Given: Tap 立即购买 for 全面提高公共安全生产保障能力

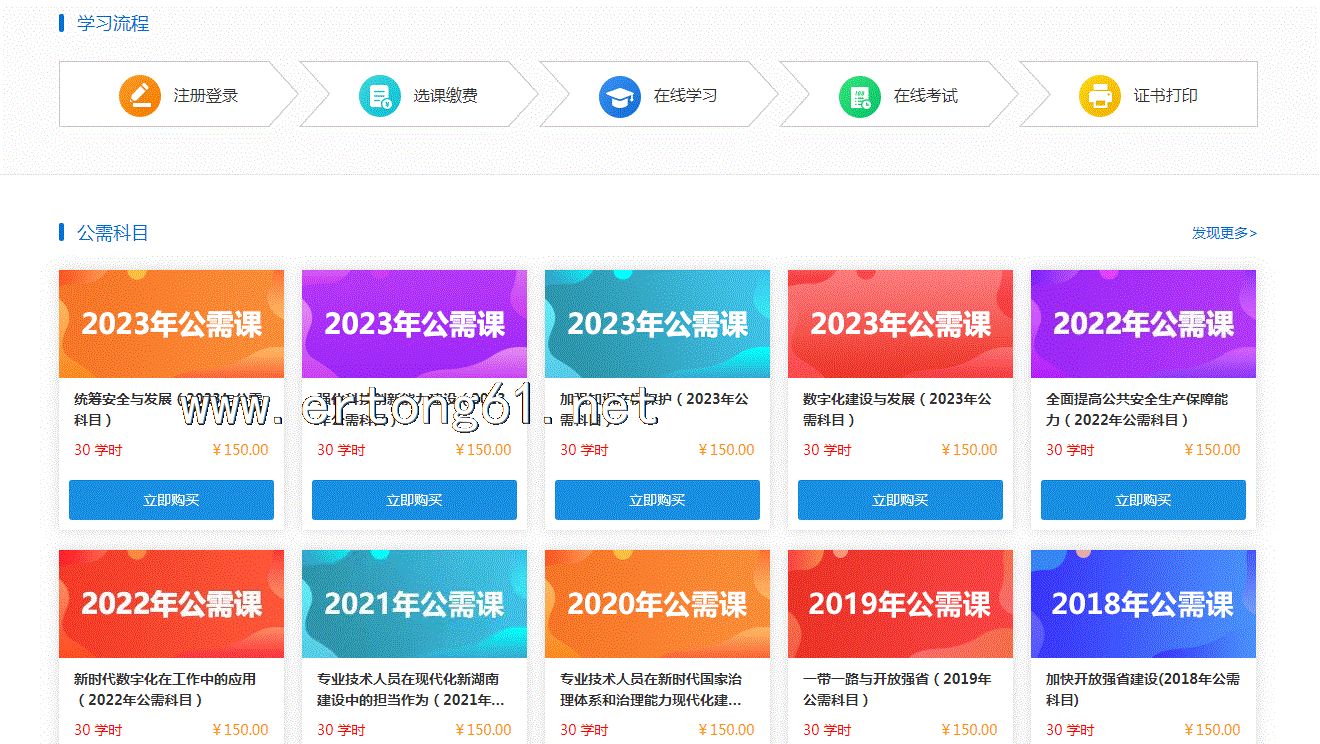Looking at the screenshot, I should tap(1143, 500).
